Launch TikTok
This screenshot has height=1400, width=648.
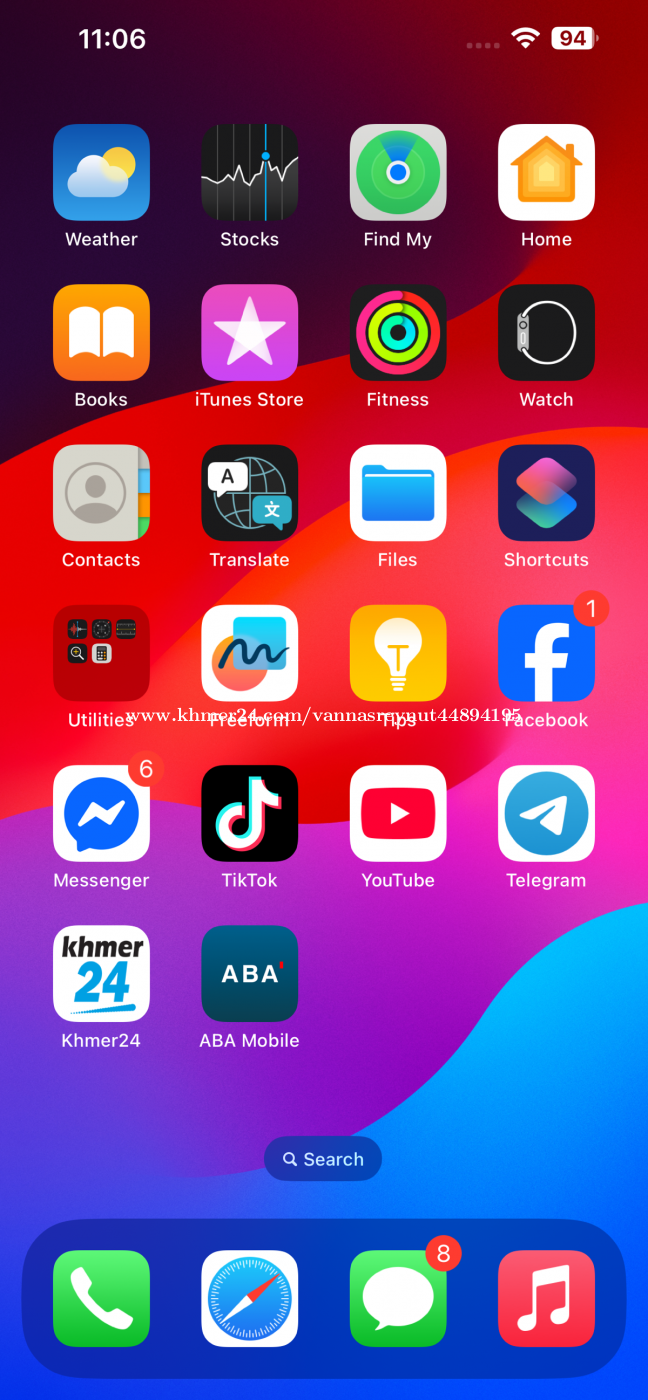[250, 814]
